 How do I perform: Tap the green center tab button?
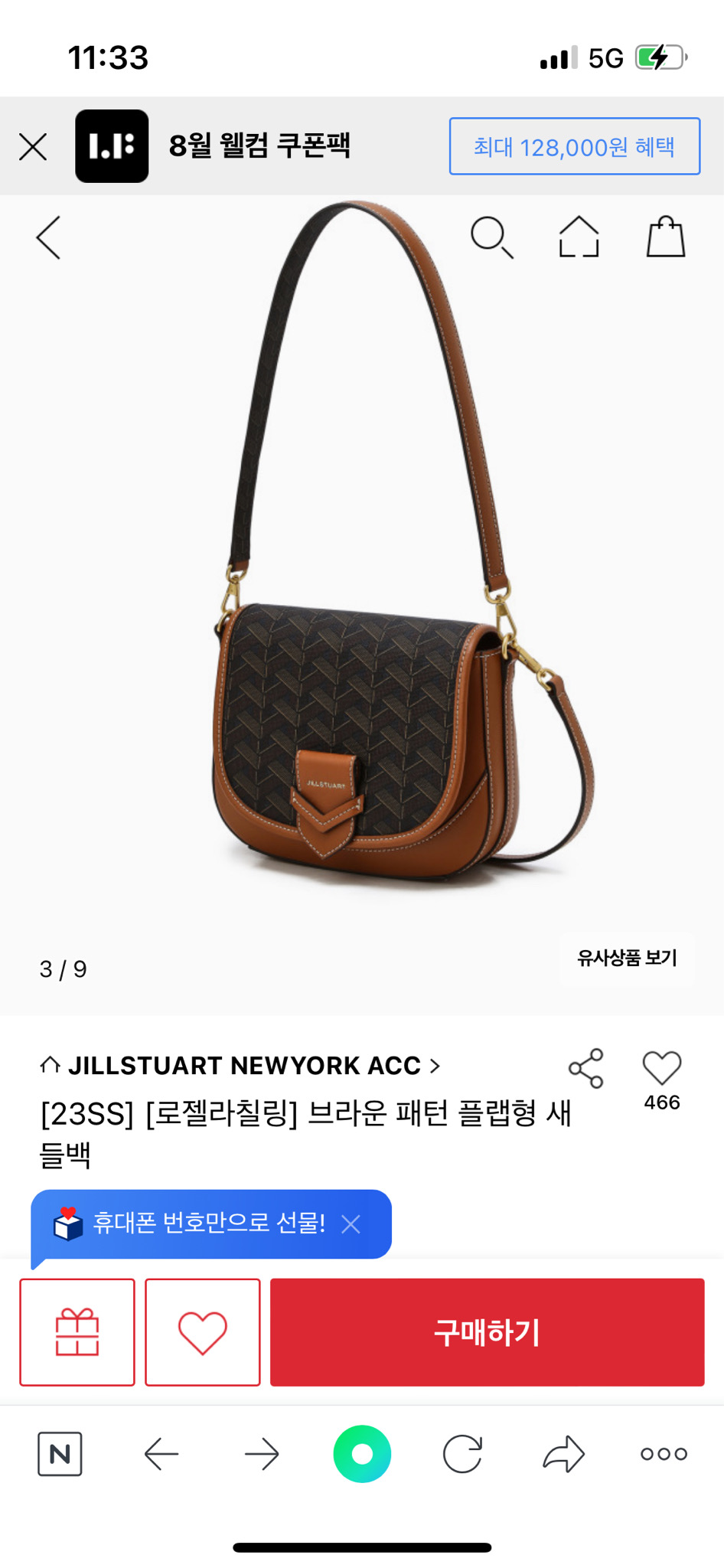362,1453
